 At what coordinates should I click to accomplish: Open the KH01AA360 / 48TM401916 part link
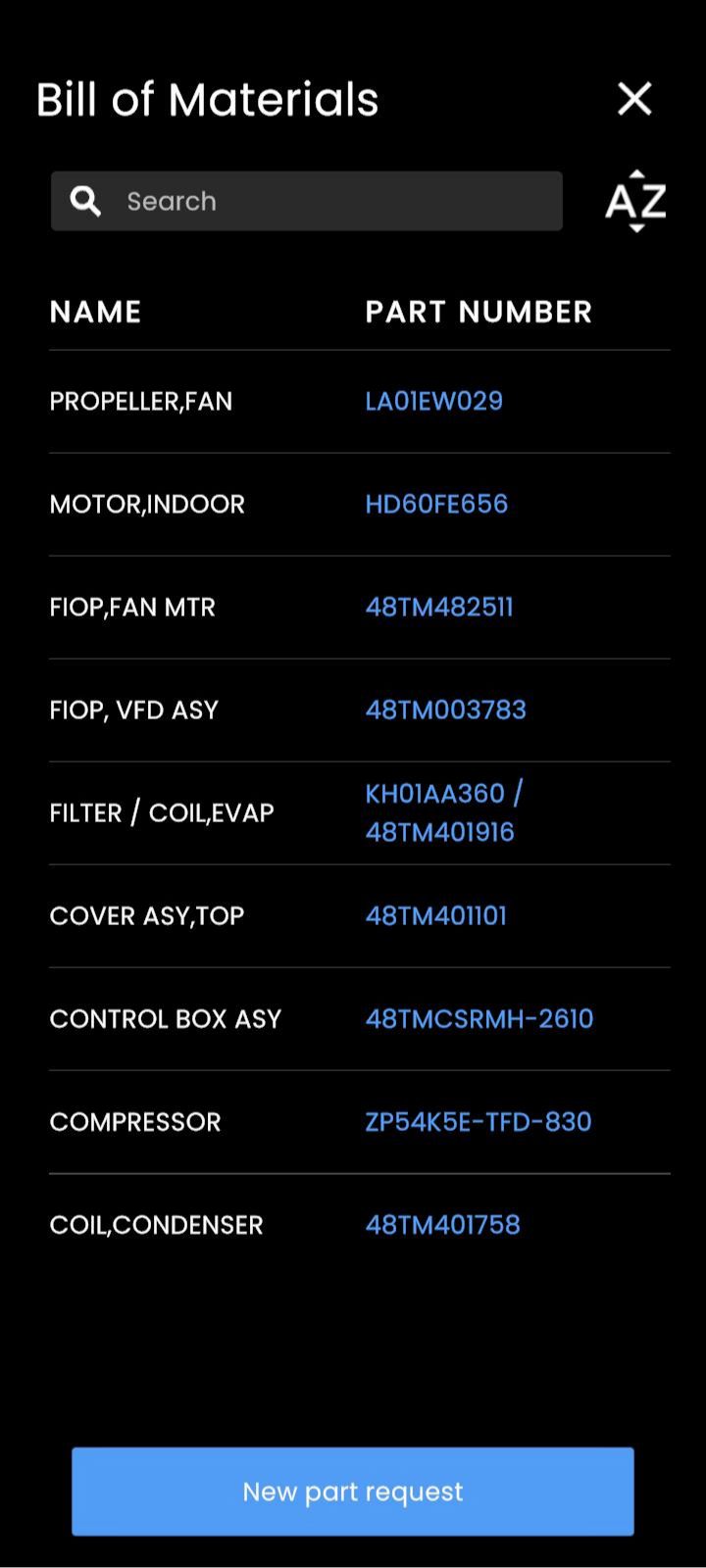click(443, 812)
